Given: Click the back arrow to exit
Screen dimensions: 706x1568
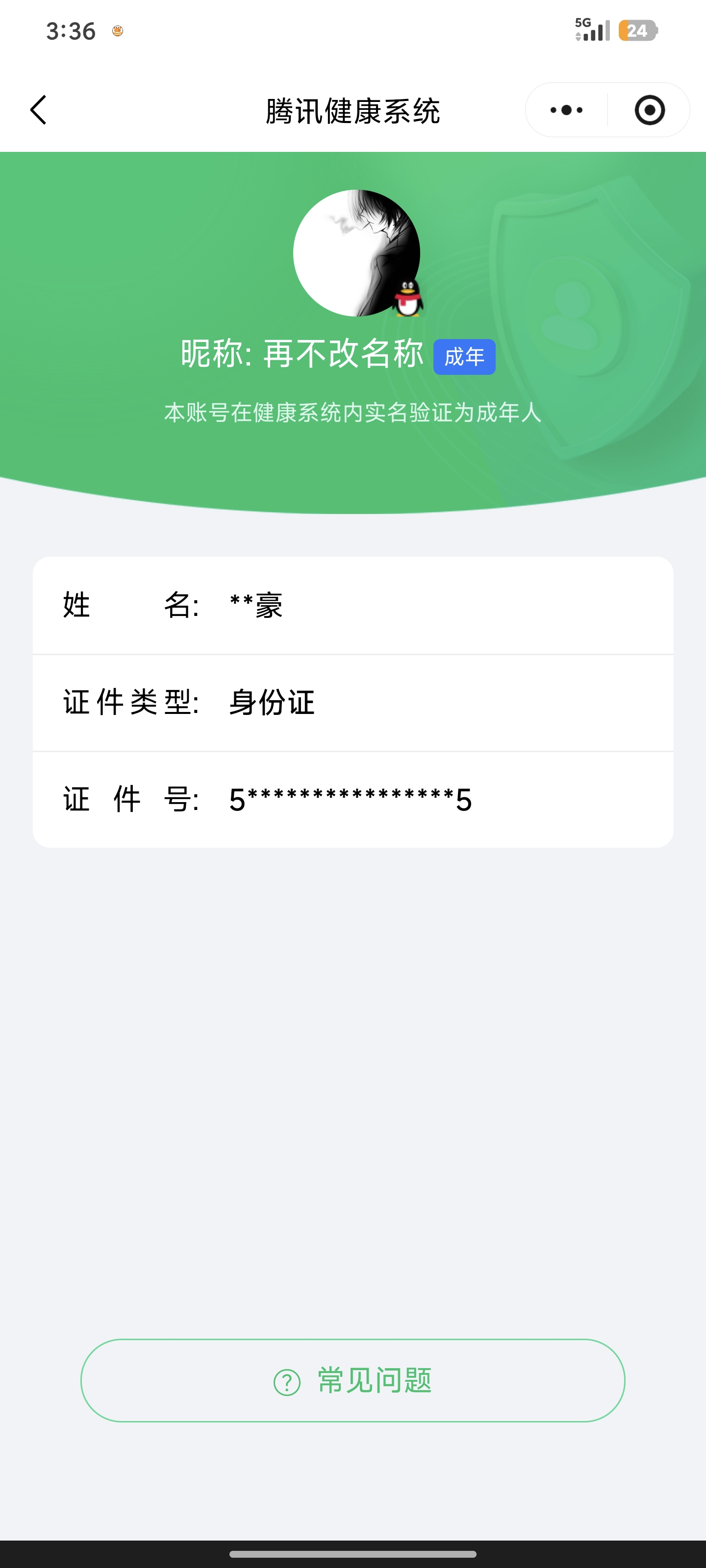Looking at the screenshot, I should pyautogui.click(x=38, y=110).
